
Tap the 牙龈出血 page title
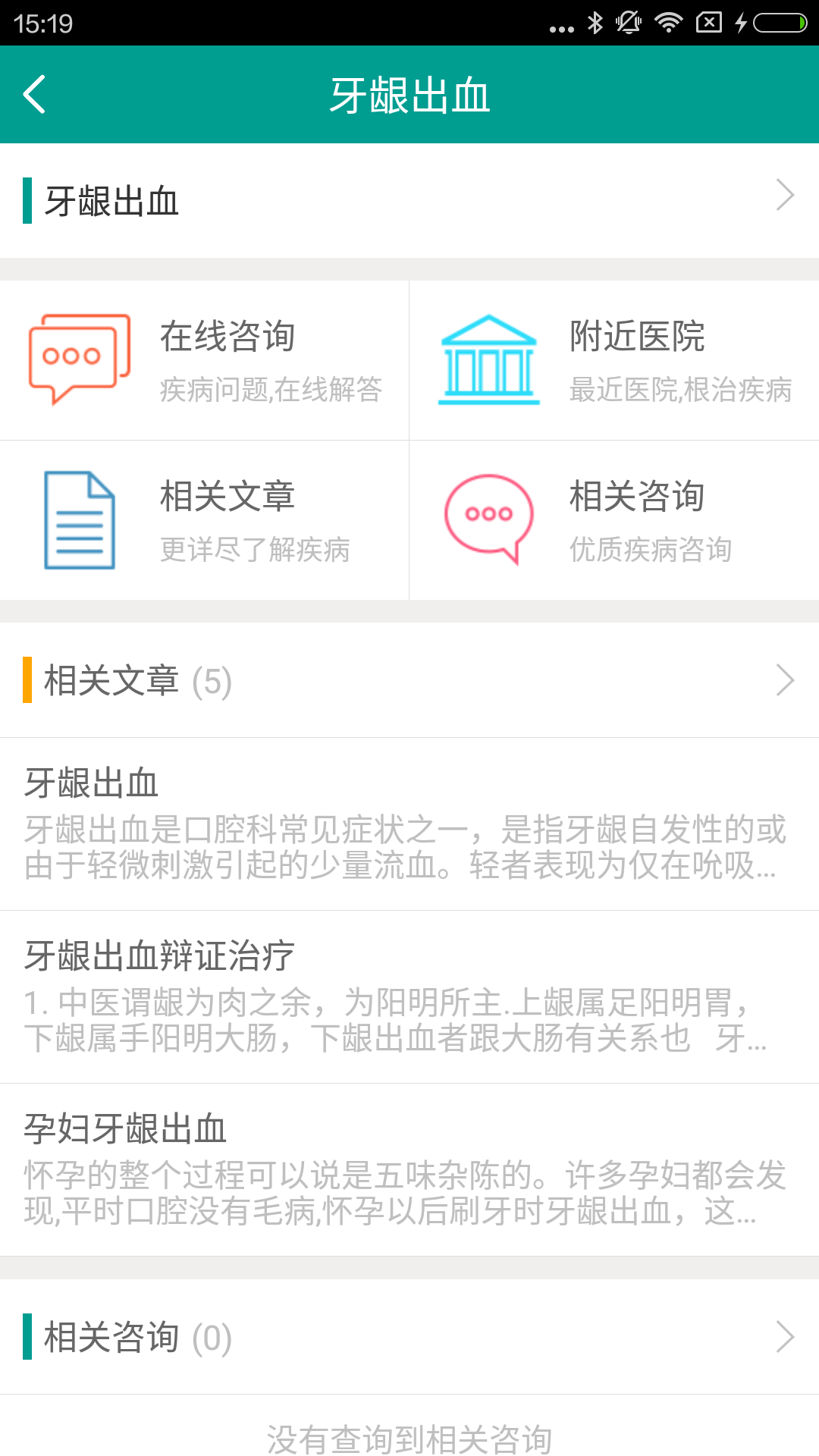(409, 94)
